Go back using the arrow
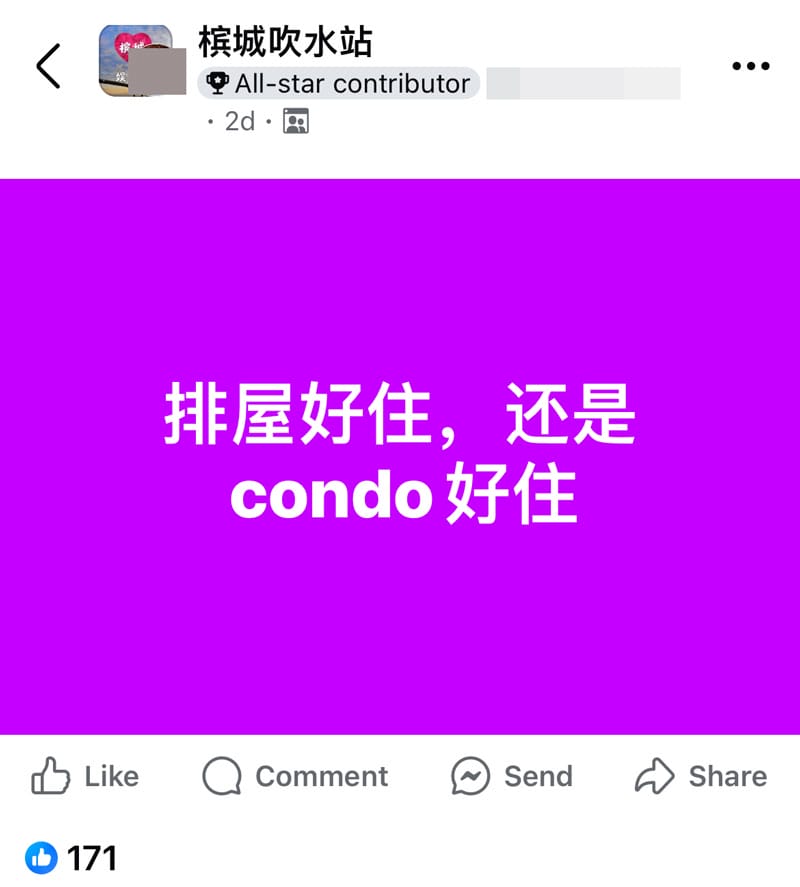800x887 pixels. (48, 66)
